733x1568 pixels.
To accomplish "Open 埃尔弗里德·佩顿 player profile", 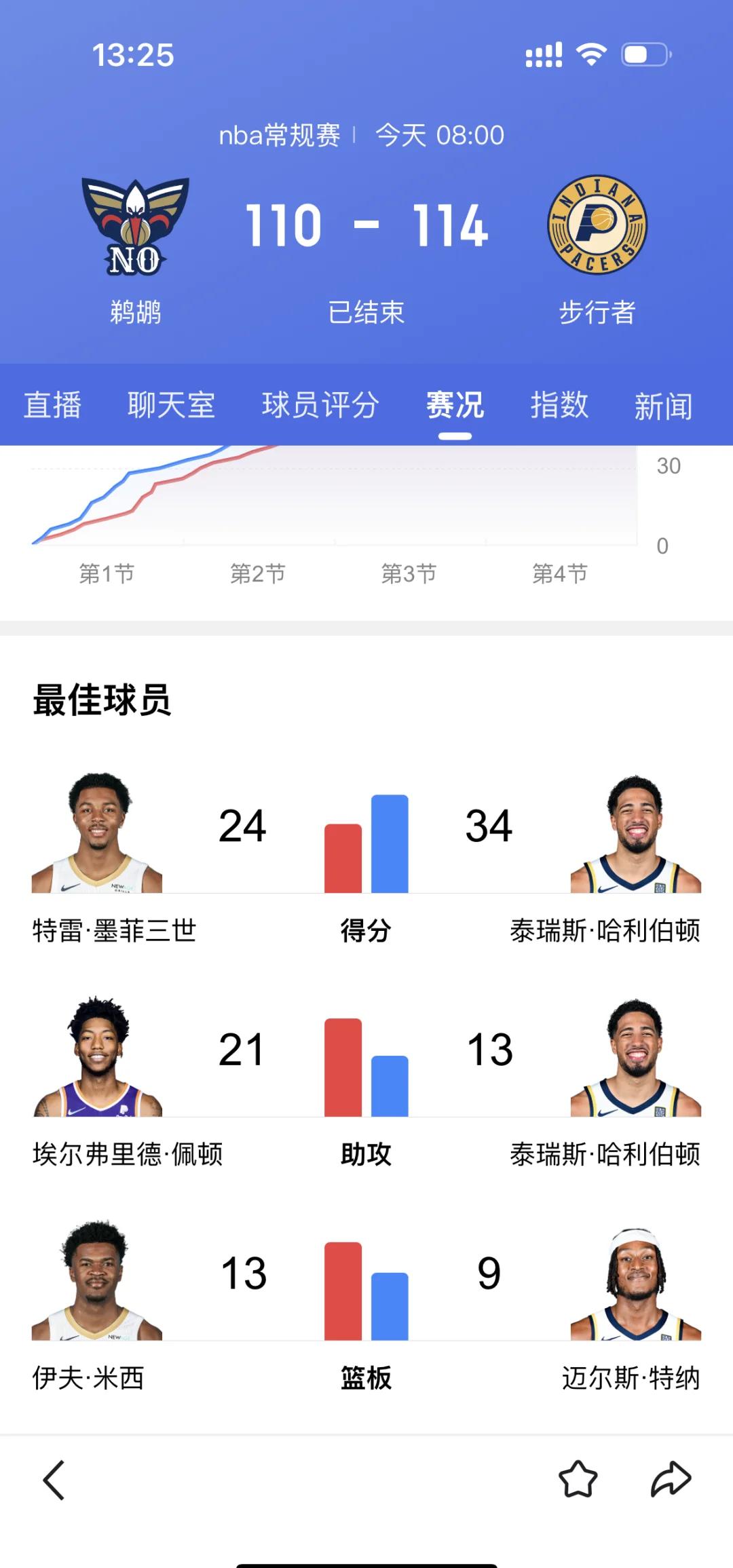I will [x=98, y=1058].
